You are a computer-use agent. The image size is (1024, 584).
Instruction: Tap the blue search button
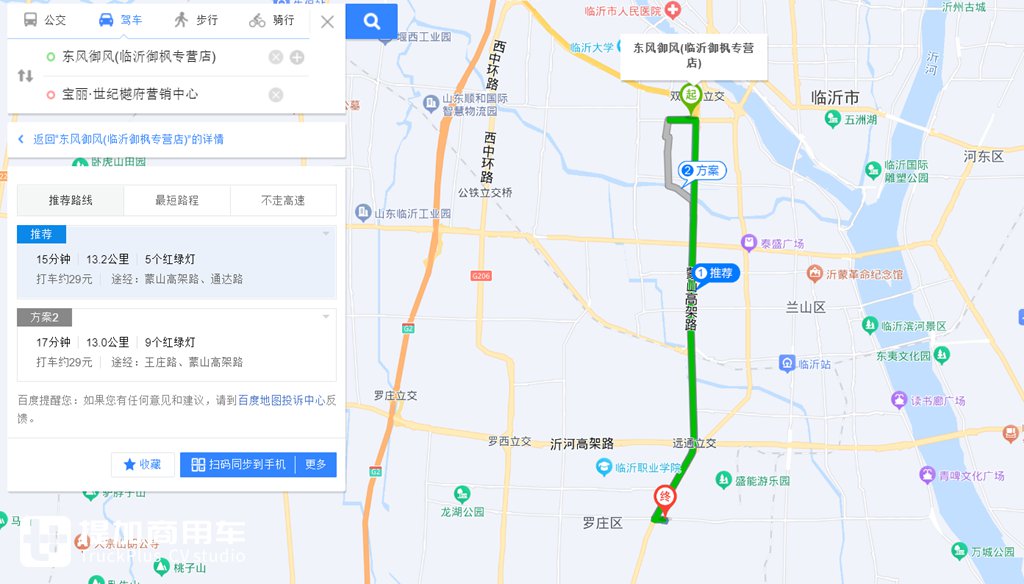372,21
